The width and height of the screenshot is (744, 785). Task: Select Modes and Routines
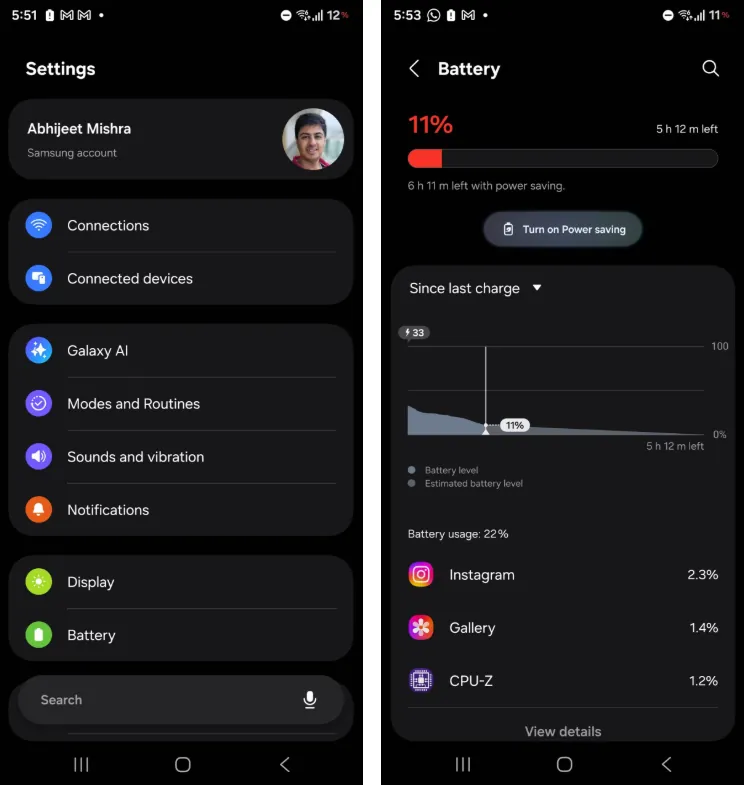[x=180, y=404]
